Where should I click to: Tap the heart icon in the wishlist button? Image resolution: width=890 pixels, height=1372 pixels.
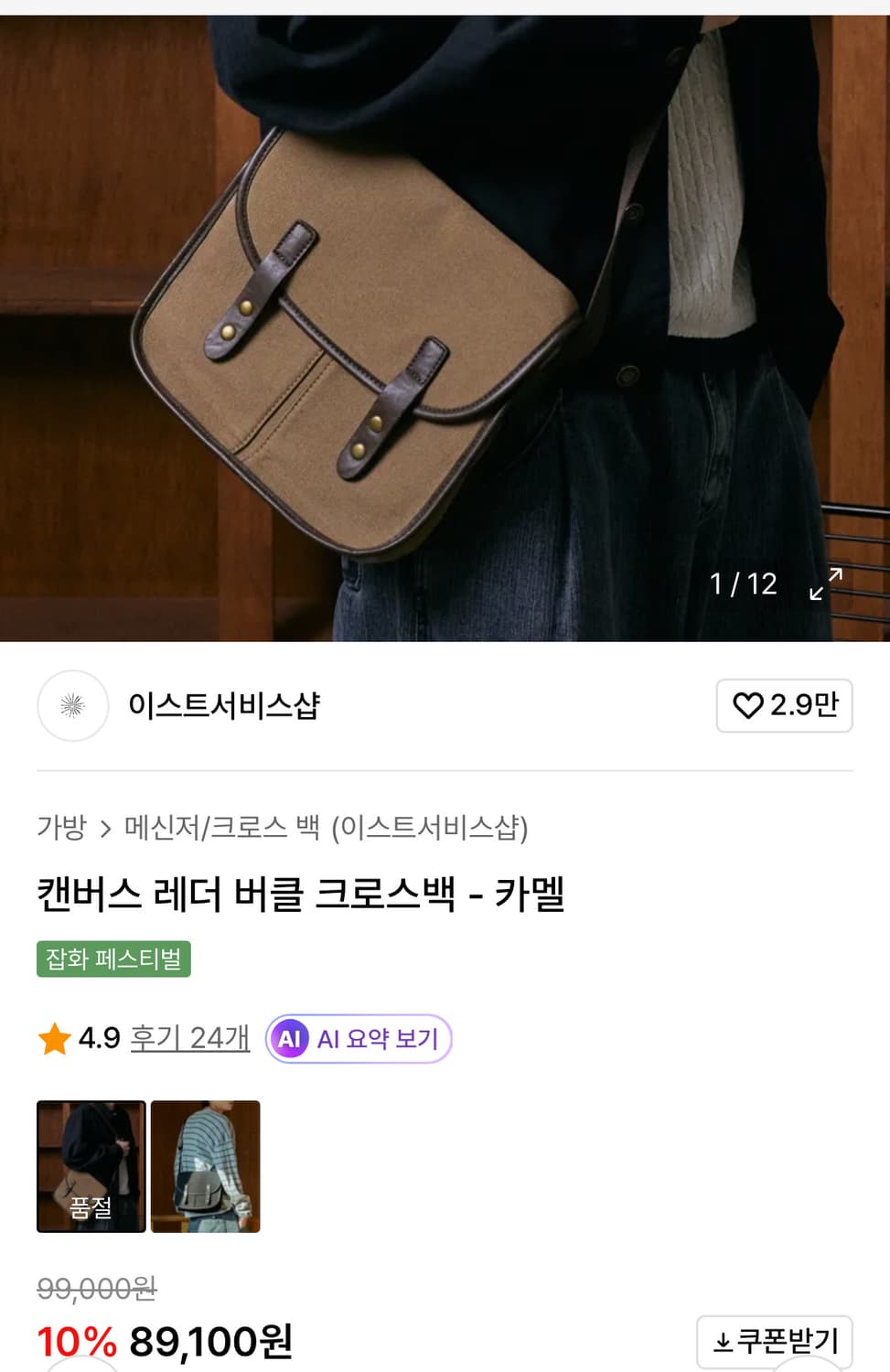point(747,706)
